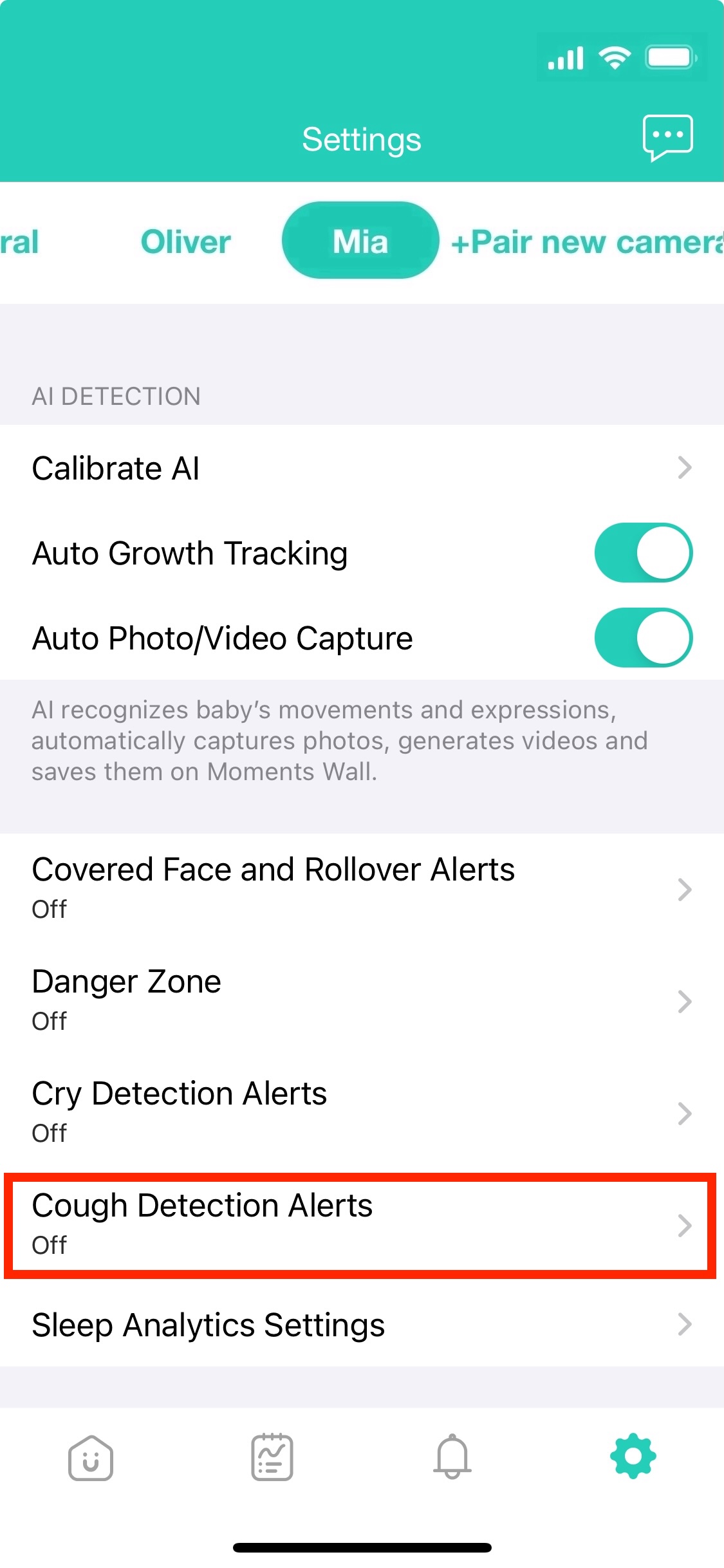Open Covered Face and Rollover Alerts
Viewport: 724px width, 1568px height.
(362, 888)
